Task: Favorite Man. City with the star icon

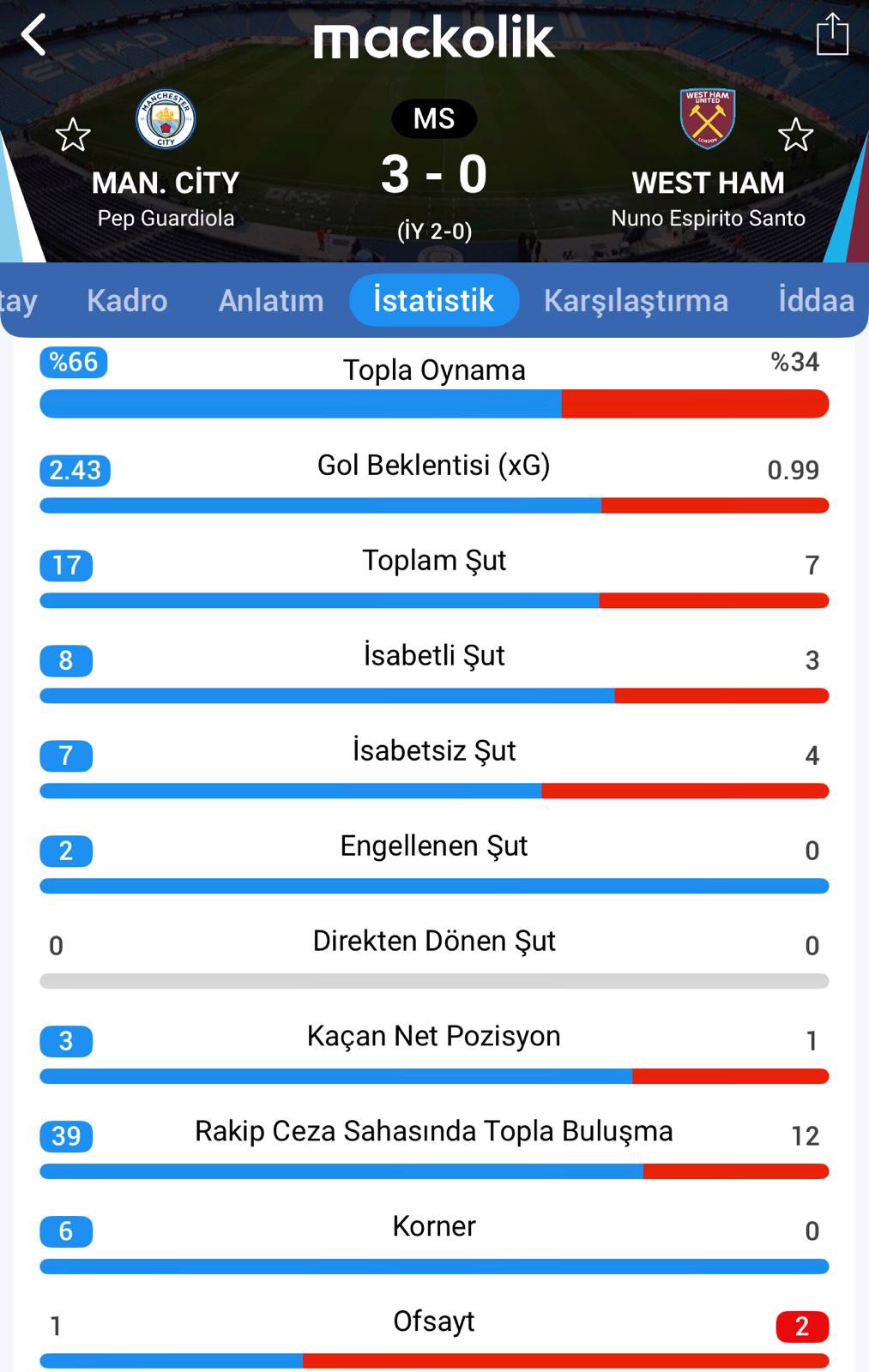Action: (73, 135)
